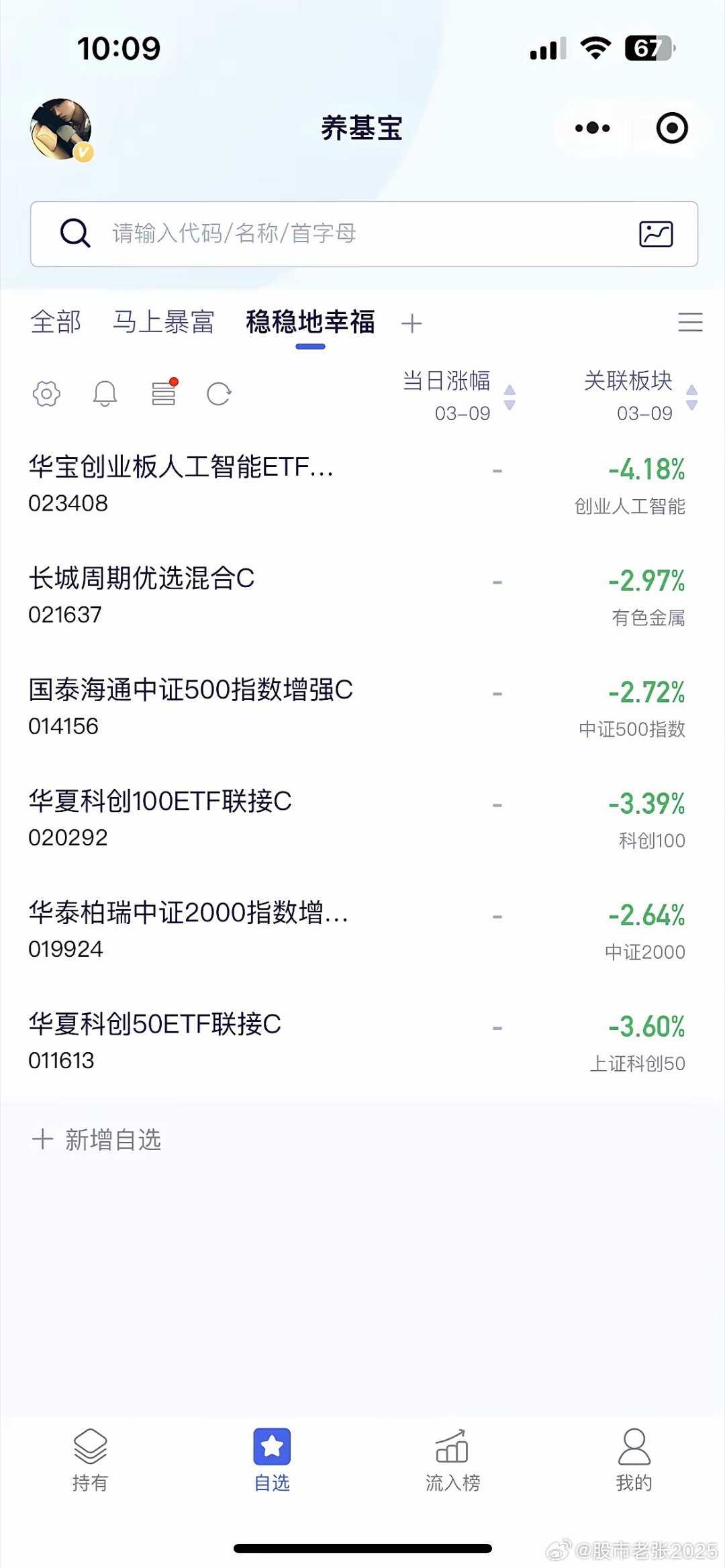Screen dimensions: 725x1568
Task: Open the more options ellipsis menu
Action: pos(591,129)
